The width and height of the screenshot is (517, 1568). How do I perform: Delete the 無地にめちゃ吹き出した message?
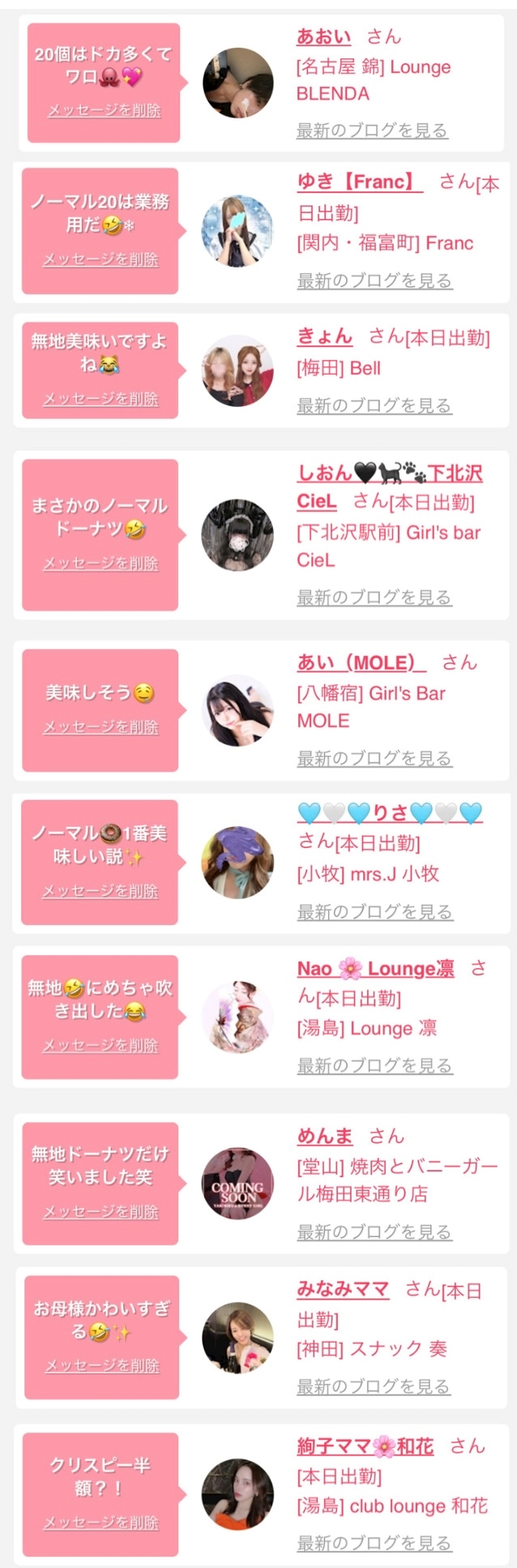(100, 1045)
